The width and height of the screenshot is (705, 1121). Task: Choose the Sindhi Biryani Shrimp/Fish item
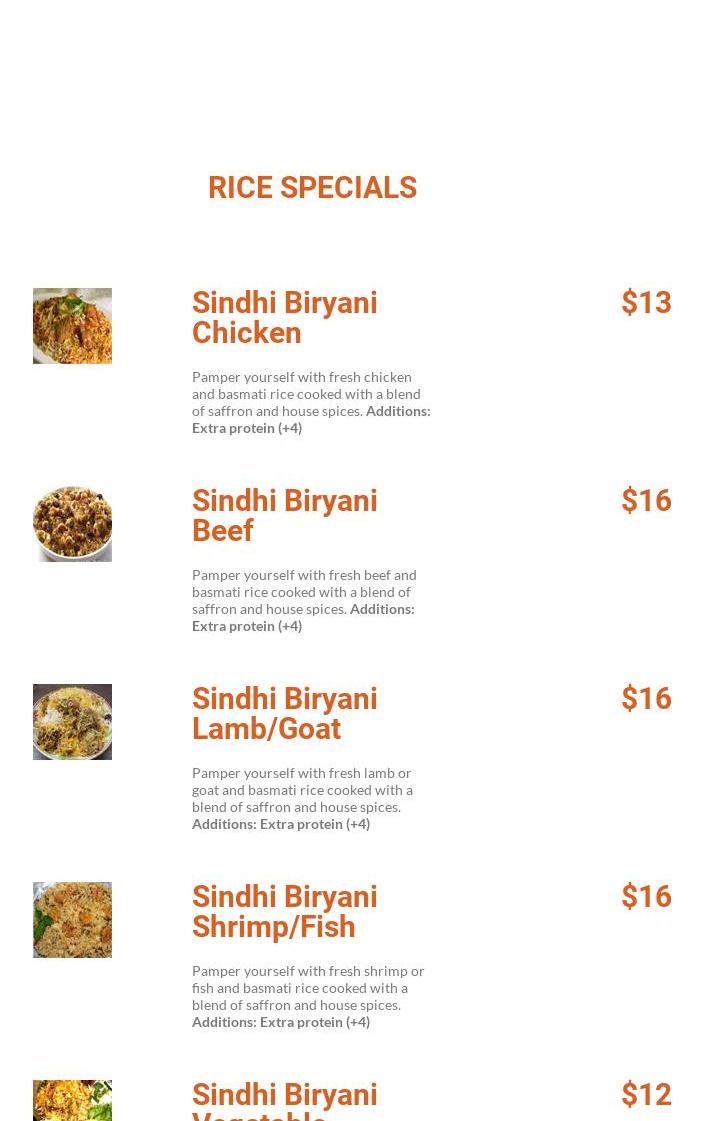(284, 911)
